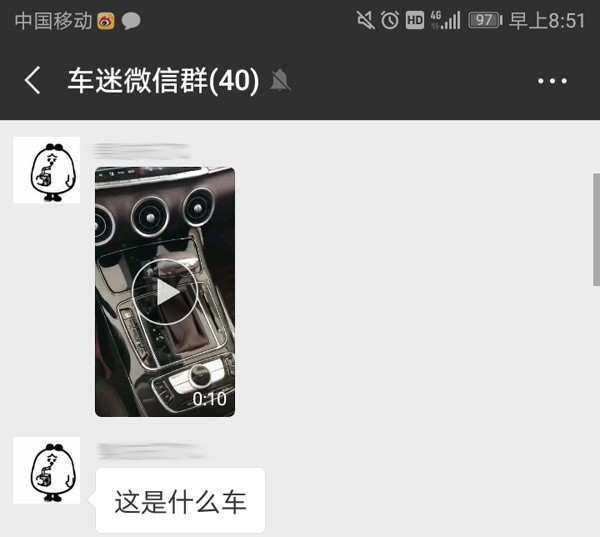Play the 0:10 car interior video

coord(165,291)
